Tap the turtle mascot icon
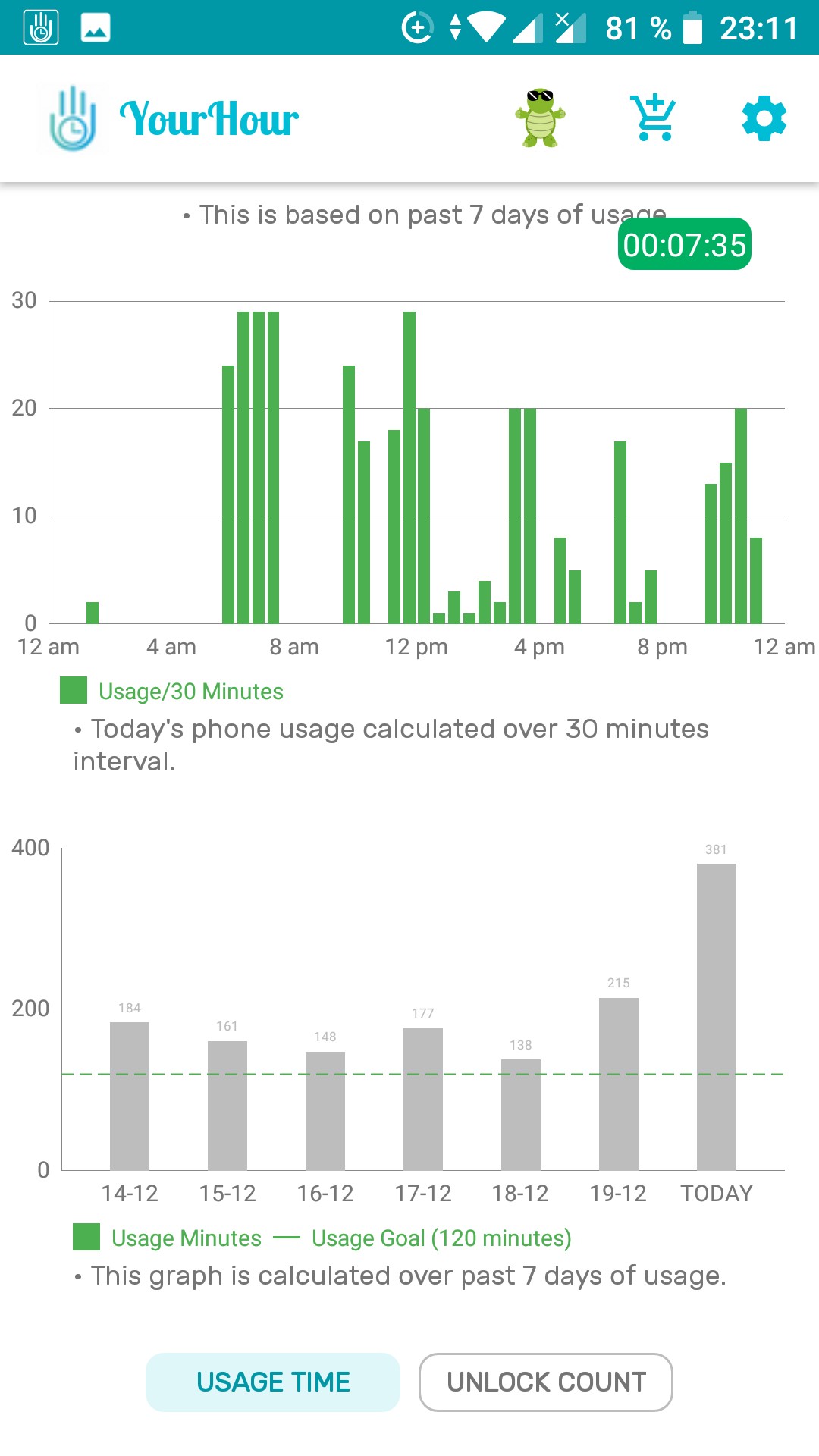819x1456 pixels. [540, 118]
